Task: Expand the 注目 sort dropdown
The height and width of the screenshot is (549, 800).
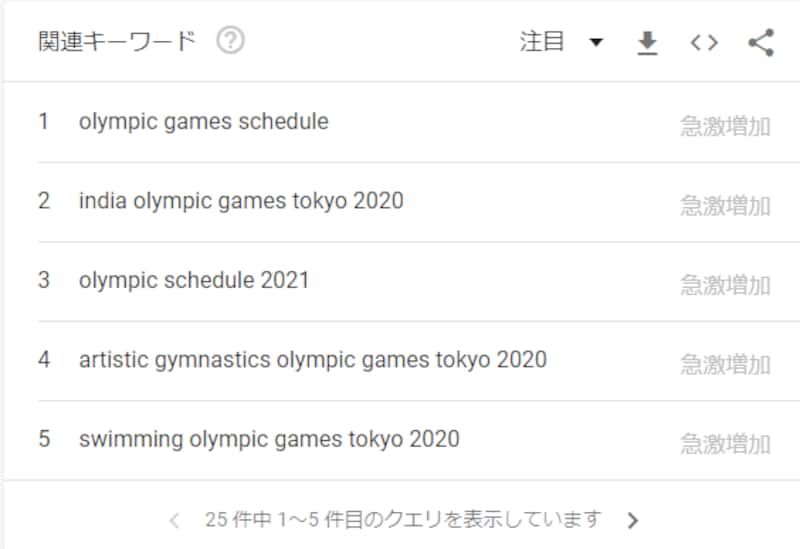Action: click(x=561, y=42)
